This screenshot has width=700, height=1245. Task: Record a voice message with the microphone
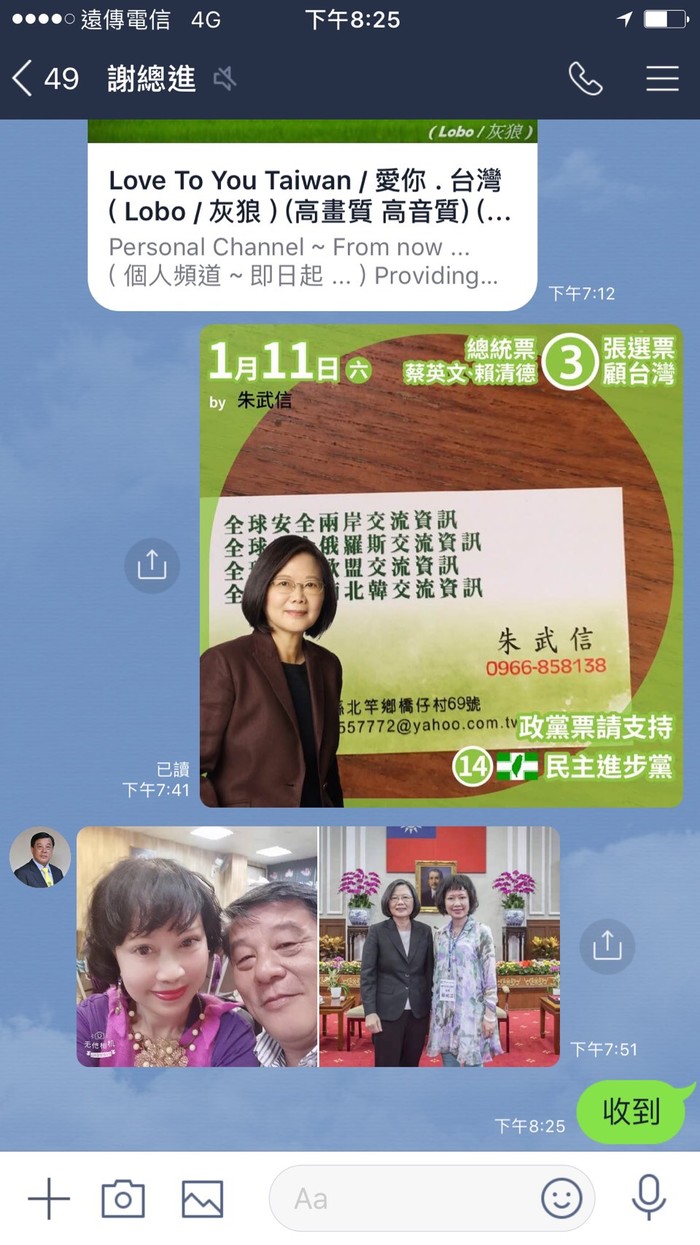coord(649,1198)
